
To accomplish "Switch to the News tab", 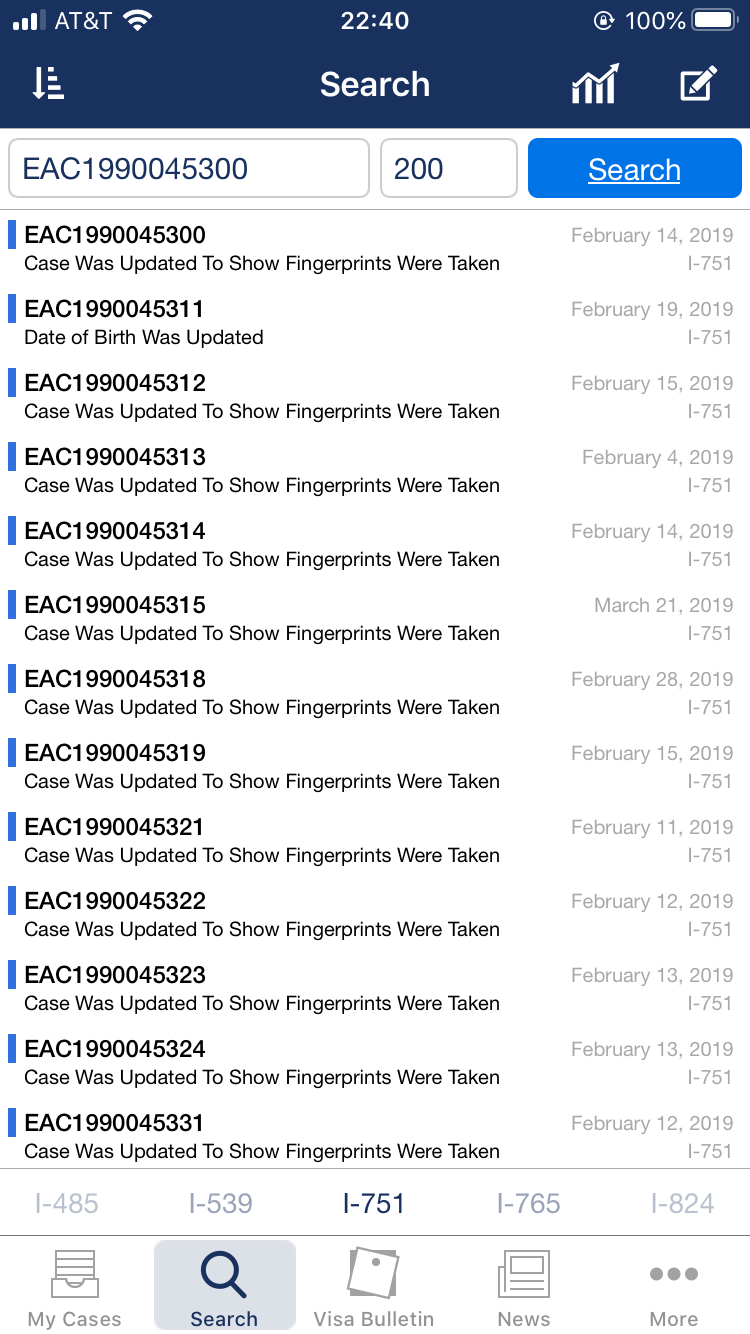I will coord(524,1287).
